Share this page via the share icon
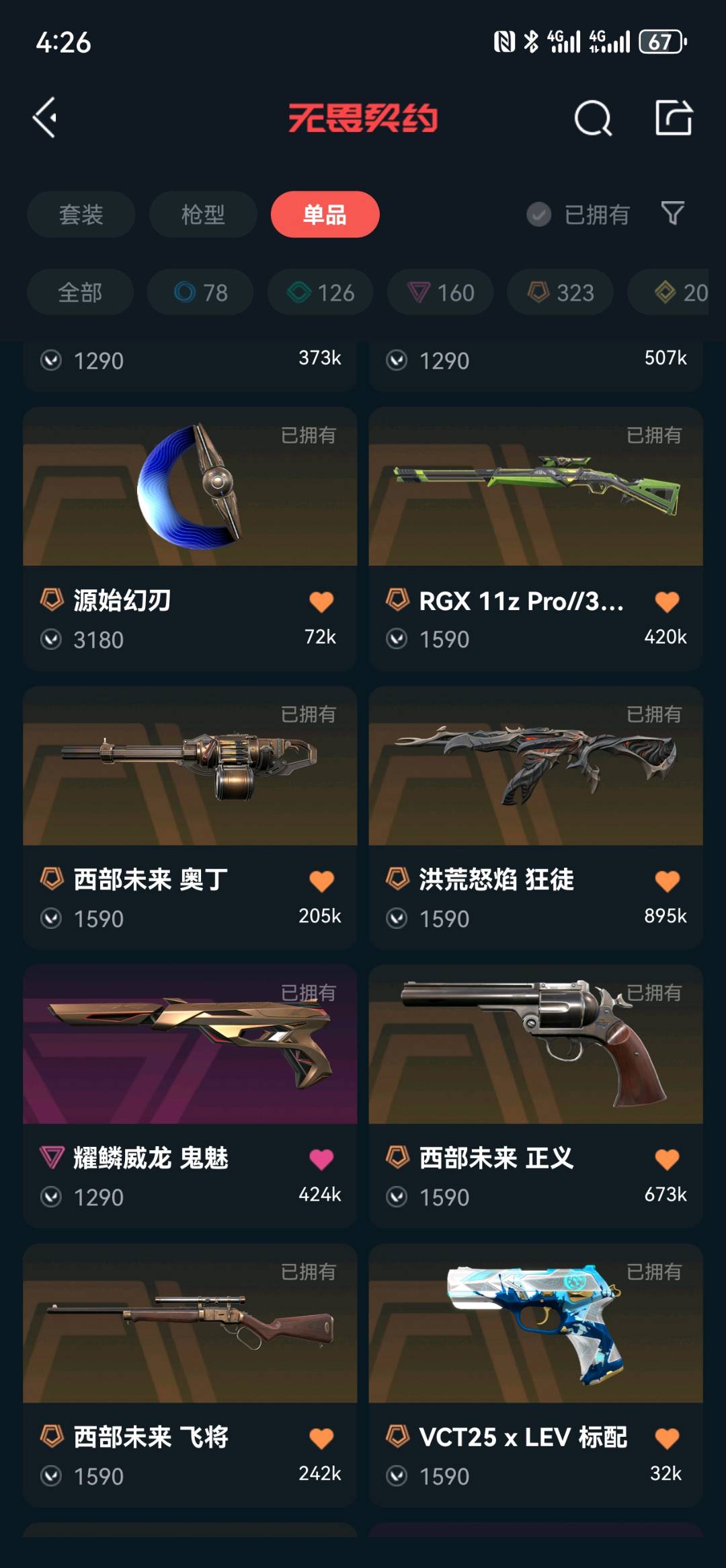Viewport: 726px width, 1568px height. pos(674,118)
